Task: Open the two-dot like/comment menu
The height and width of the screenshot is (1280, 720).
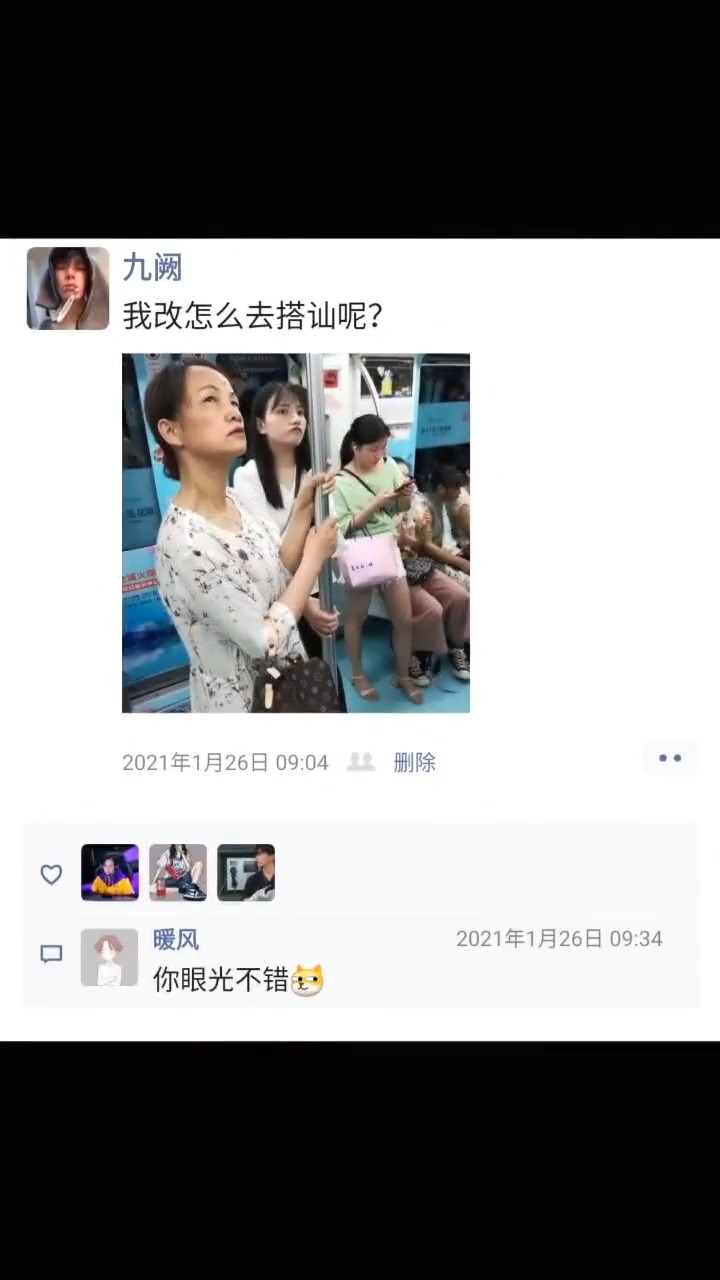Action: click(670, 758)
